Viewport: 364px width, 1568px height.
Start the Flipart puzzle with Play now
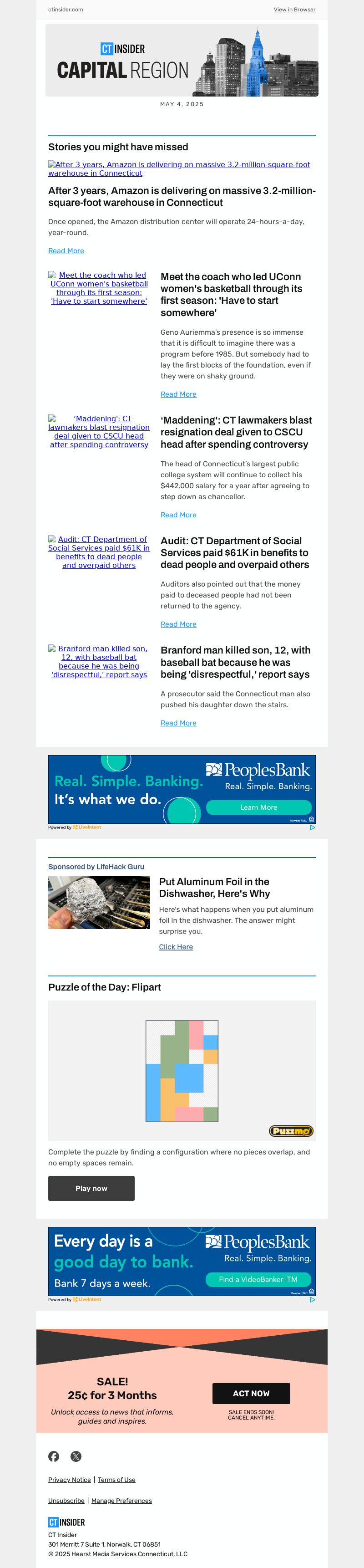pyautogui.click(x=91, y=1188)
